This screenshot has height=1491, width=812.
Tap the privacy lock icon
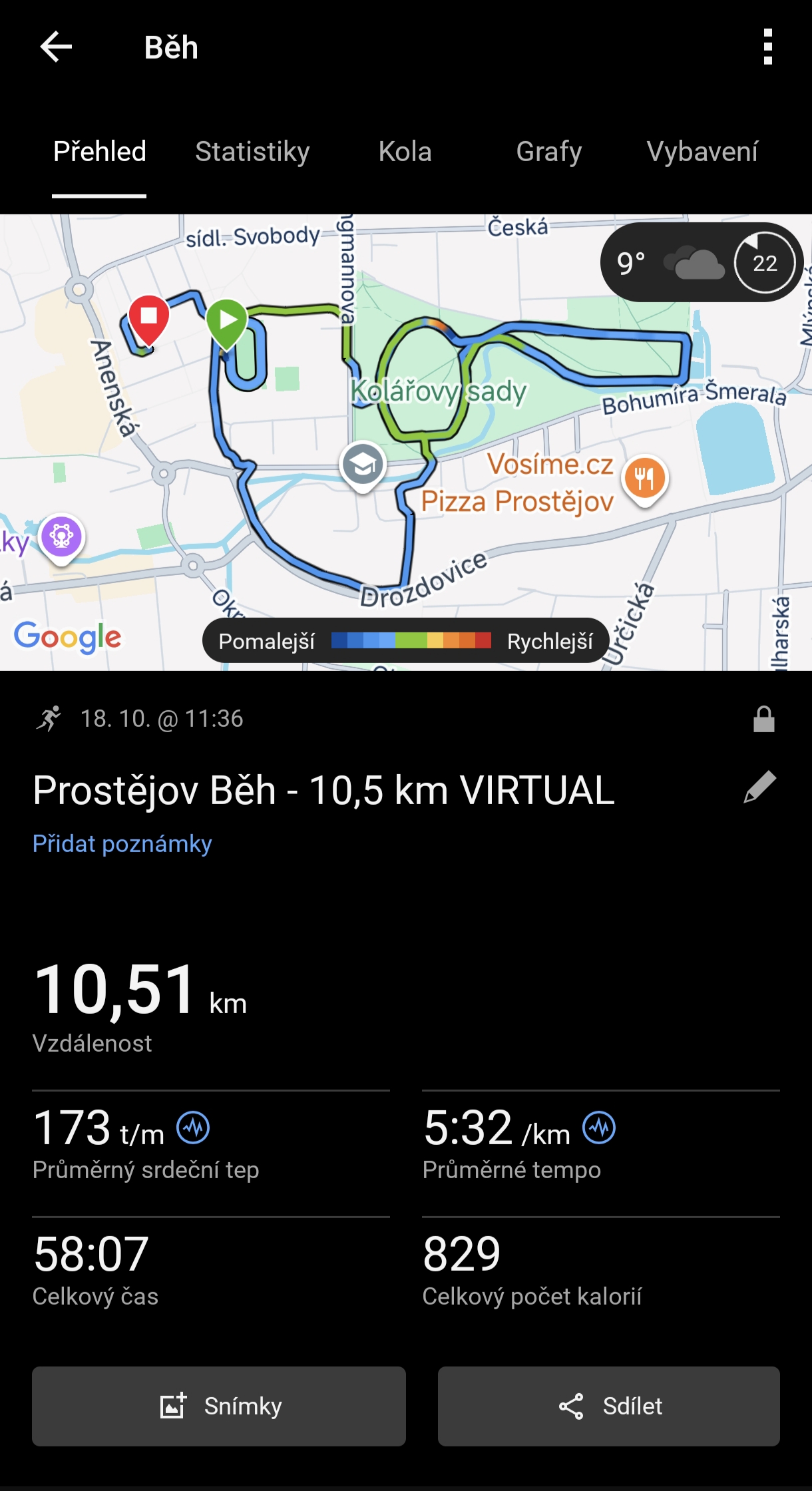click(x=763, y=720)
